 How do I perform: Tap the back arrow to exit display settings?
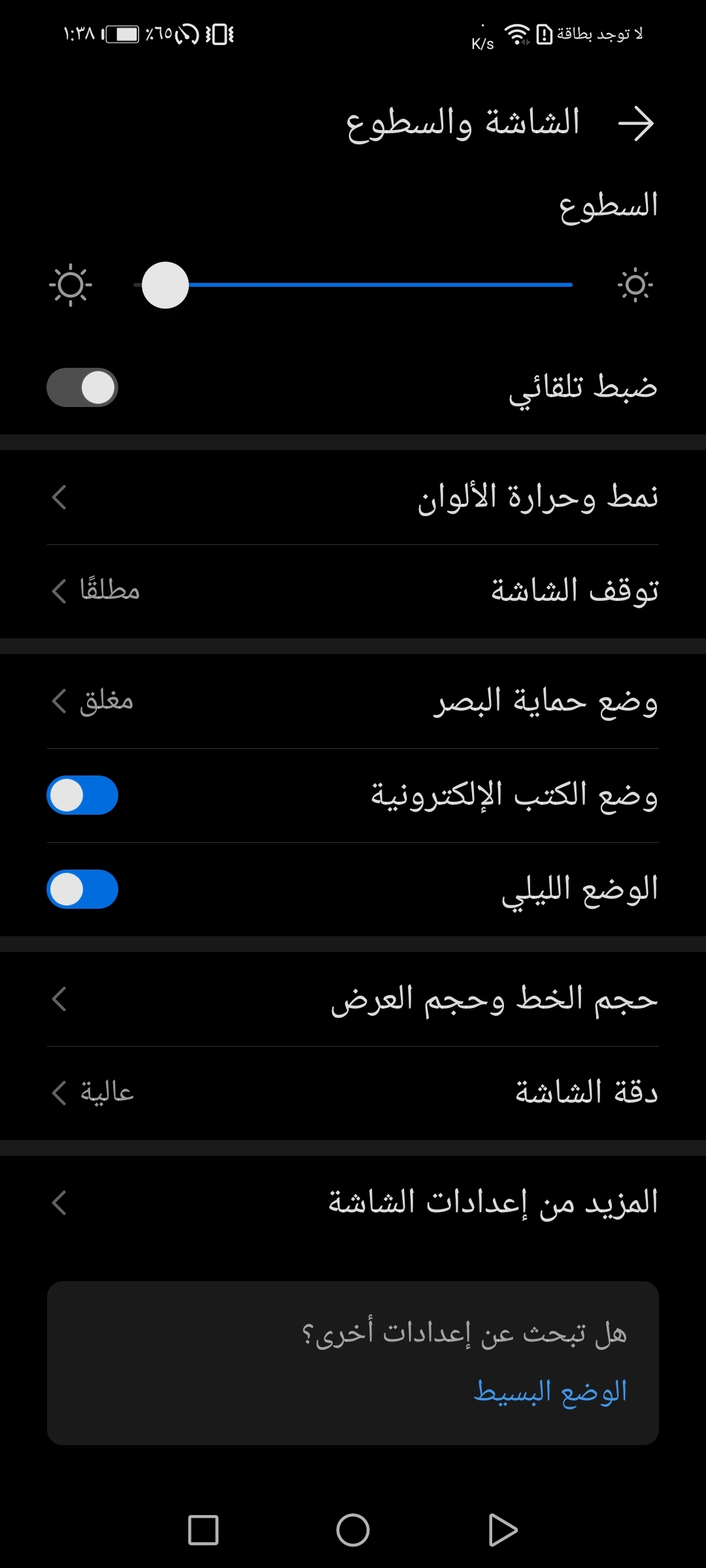[x=639, y=123]
